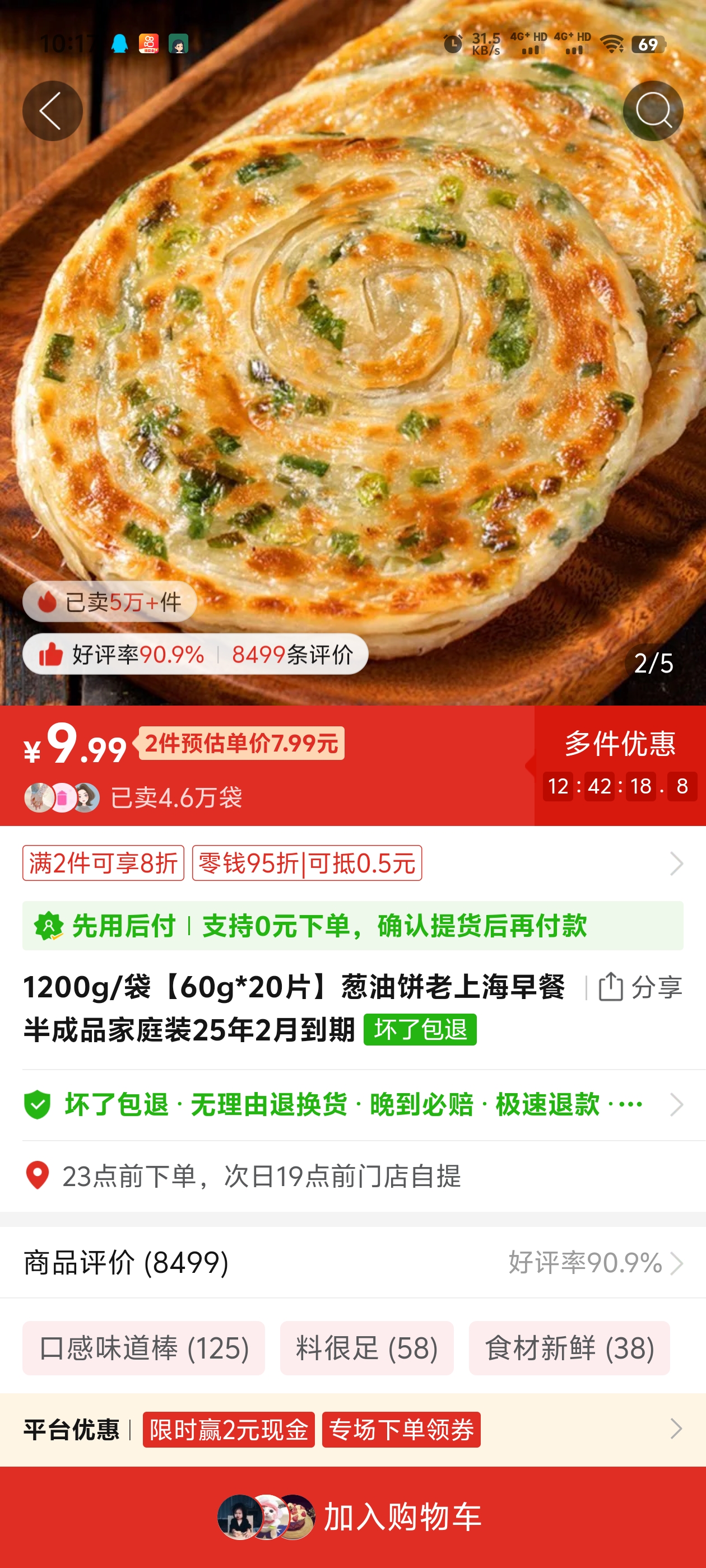Show 食材新鲜 (38) reviews
The image size is (706, 1568).
click(x=569, y=1348)
